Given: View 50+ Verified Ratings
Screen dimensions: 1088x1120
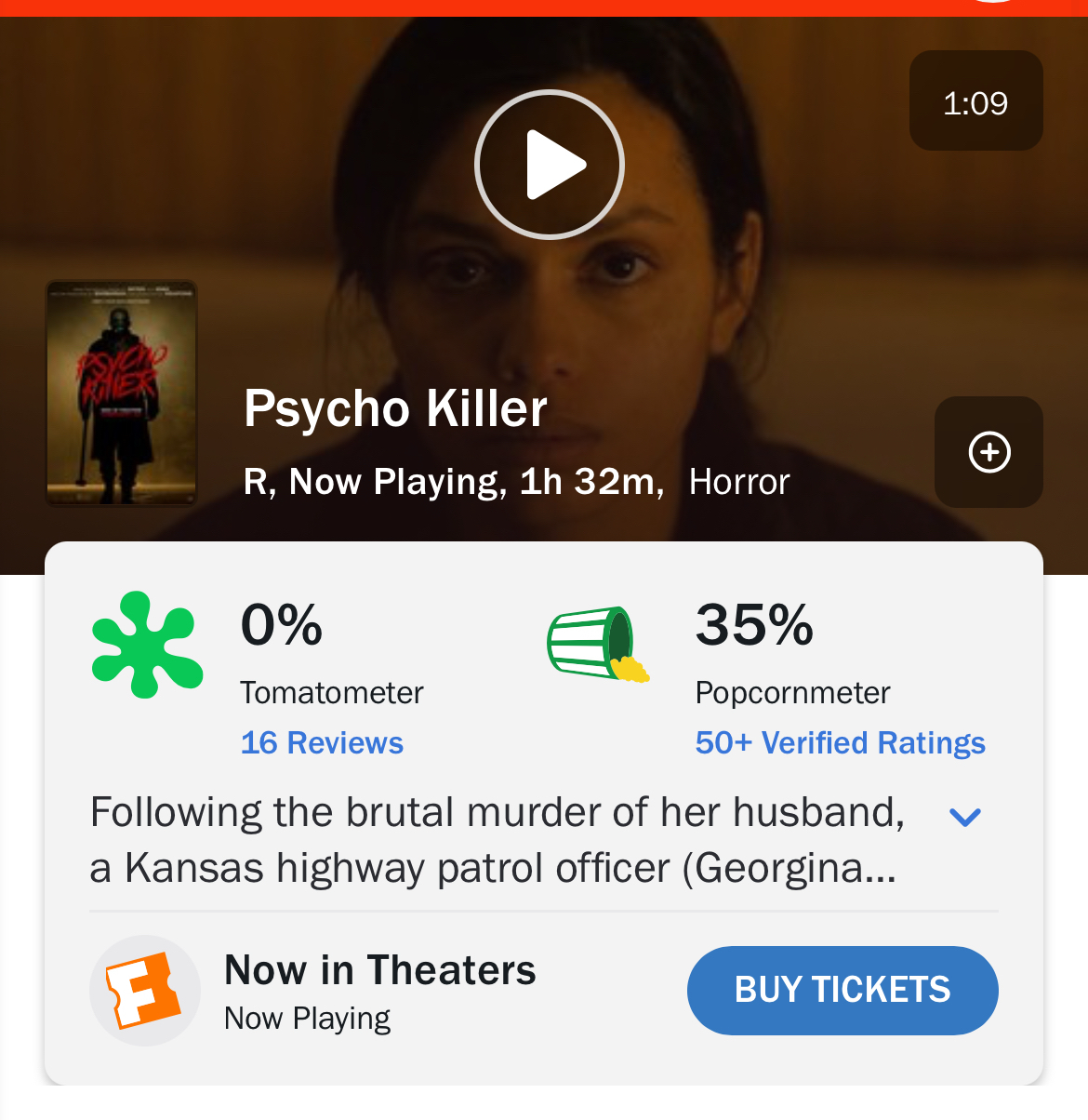Looking at the screenshot, I should click(840, 742).
